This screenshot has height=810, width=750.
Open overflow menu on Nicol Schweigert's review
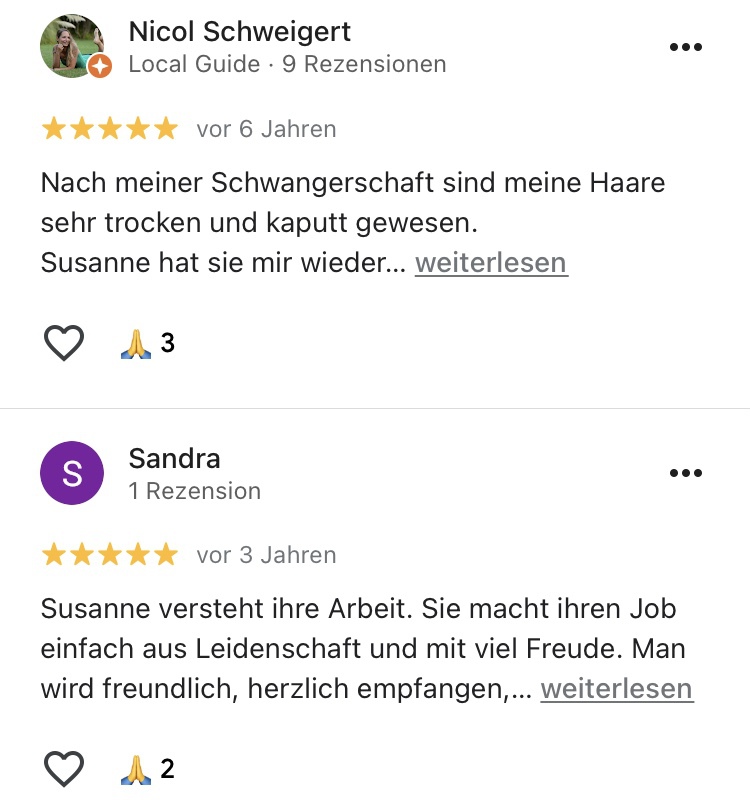(x=685, y=47)
